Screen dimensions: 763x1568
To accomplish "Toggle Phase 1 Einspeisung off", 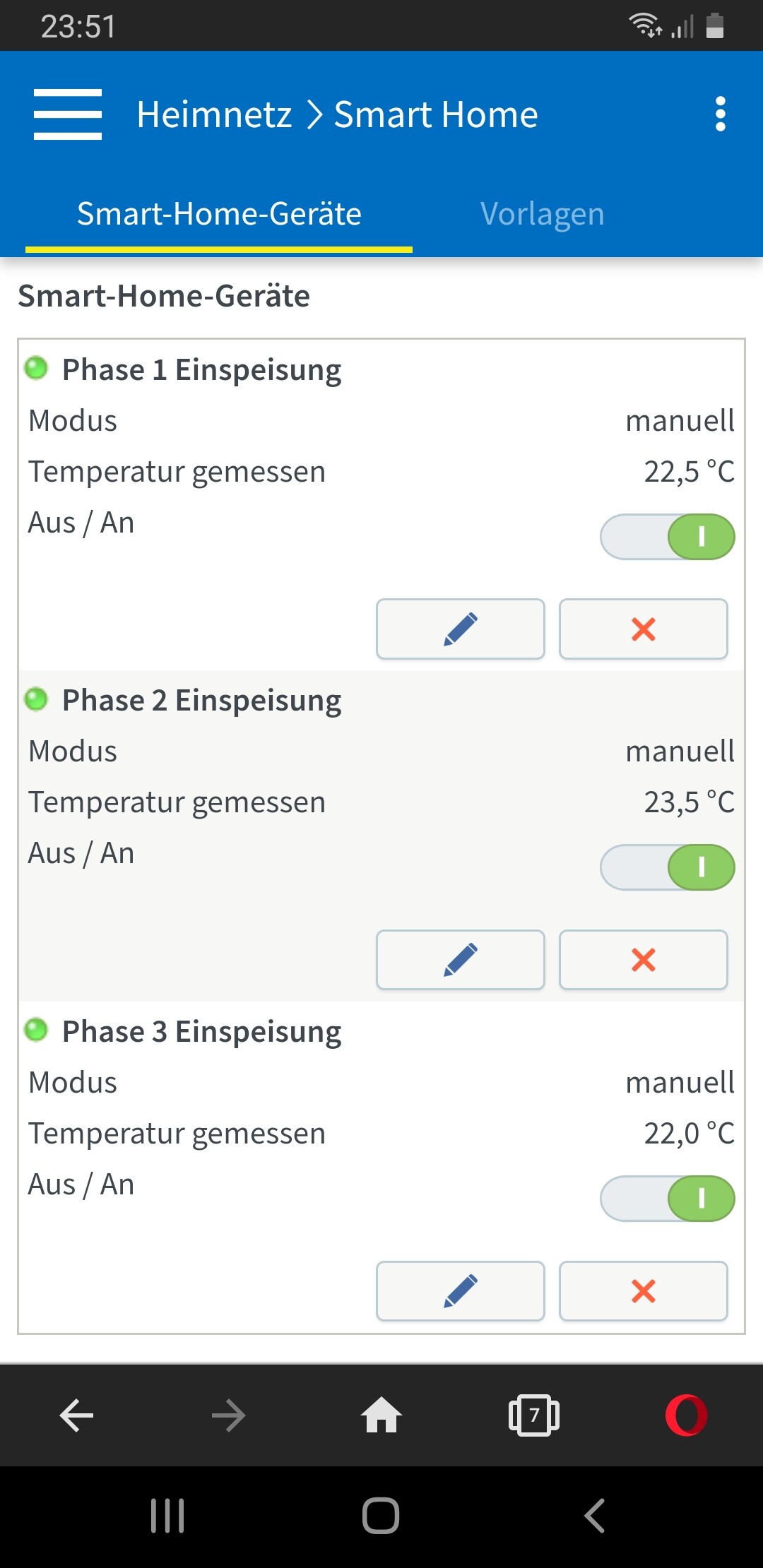I will pyautogui.click(x=668, y=537).
